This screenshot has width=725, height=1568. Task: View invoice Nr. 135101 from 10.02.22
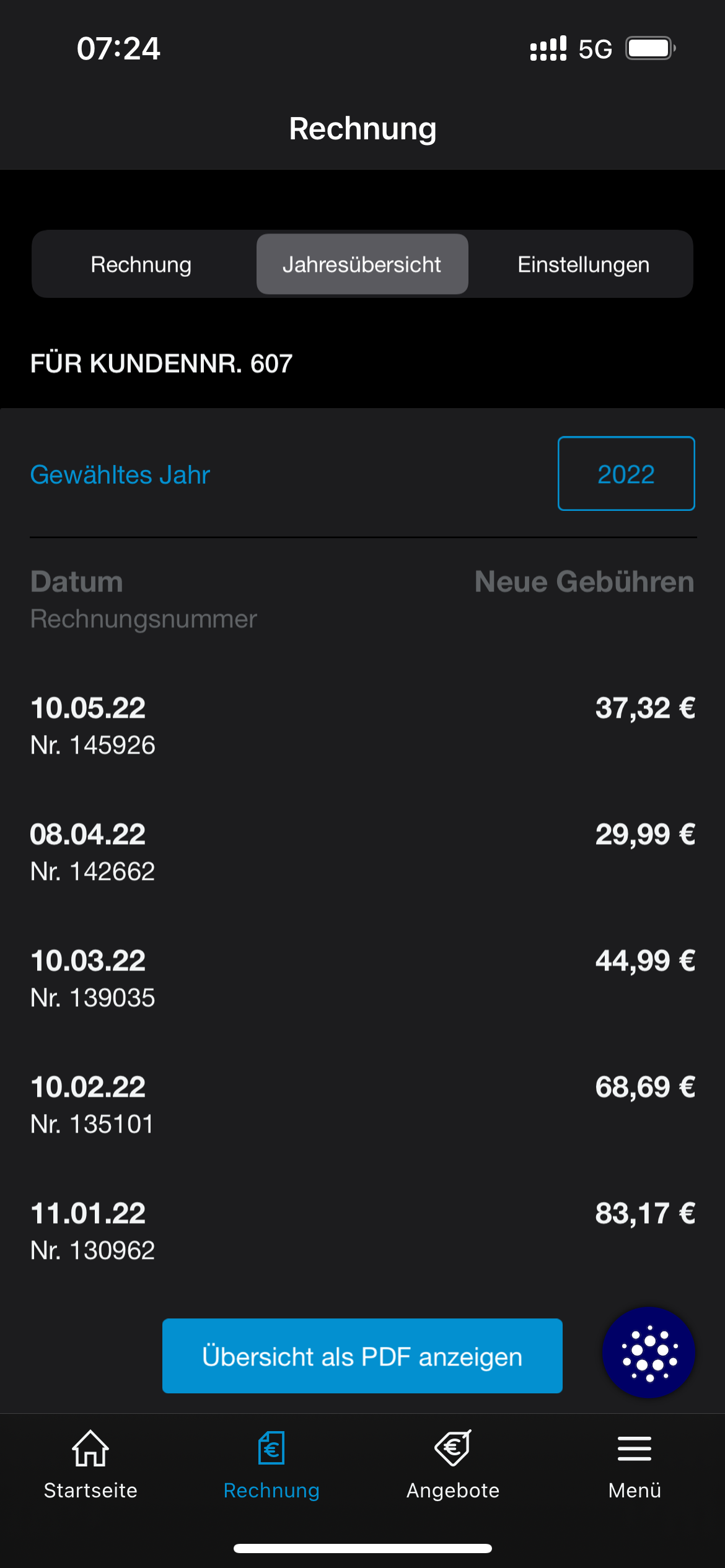(x=362, y=1105)
